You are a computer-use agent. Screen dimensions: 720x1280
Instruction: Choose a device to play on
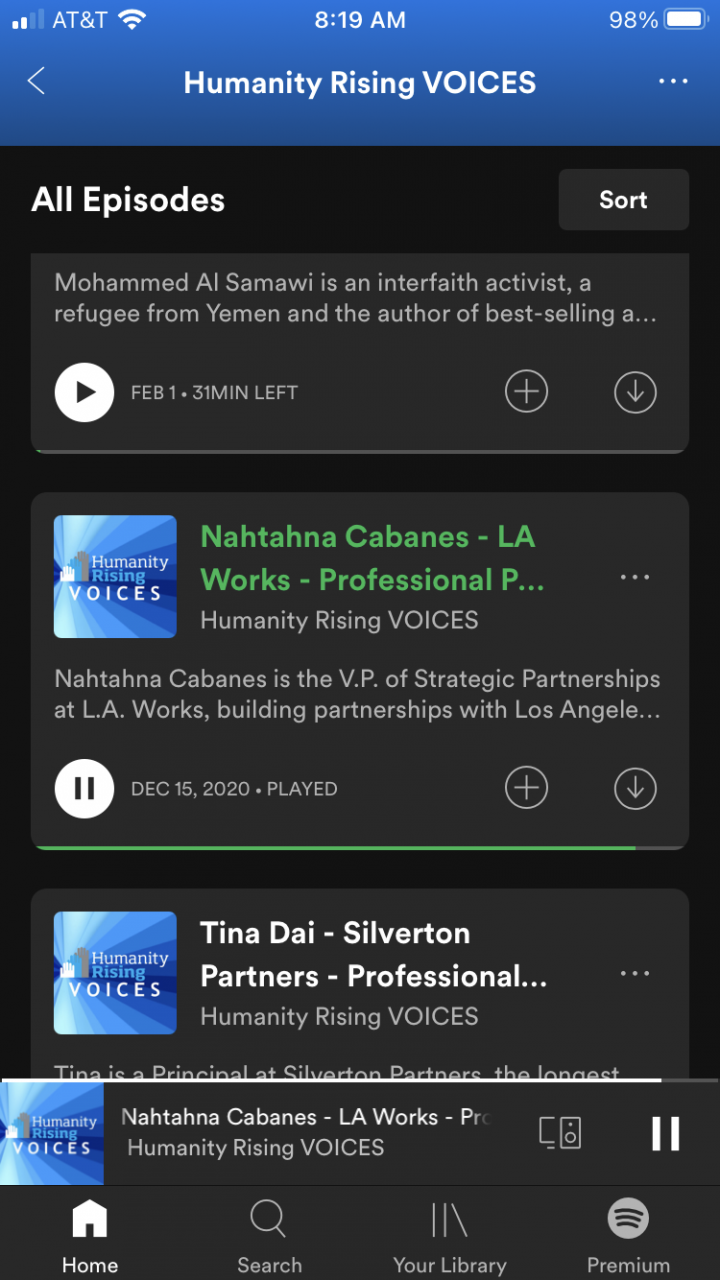click(x=560, y=1132)
